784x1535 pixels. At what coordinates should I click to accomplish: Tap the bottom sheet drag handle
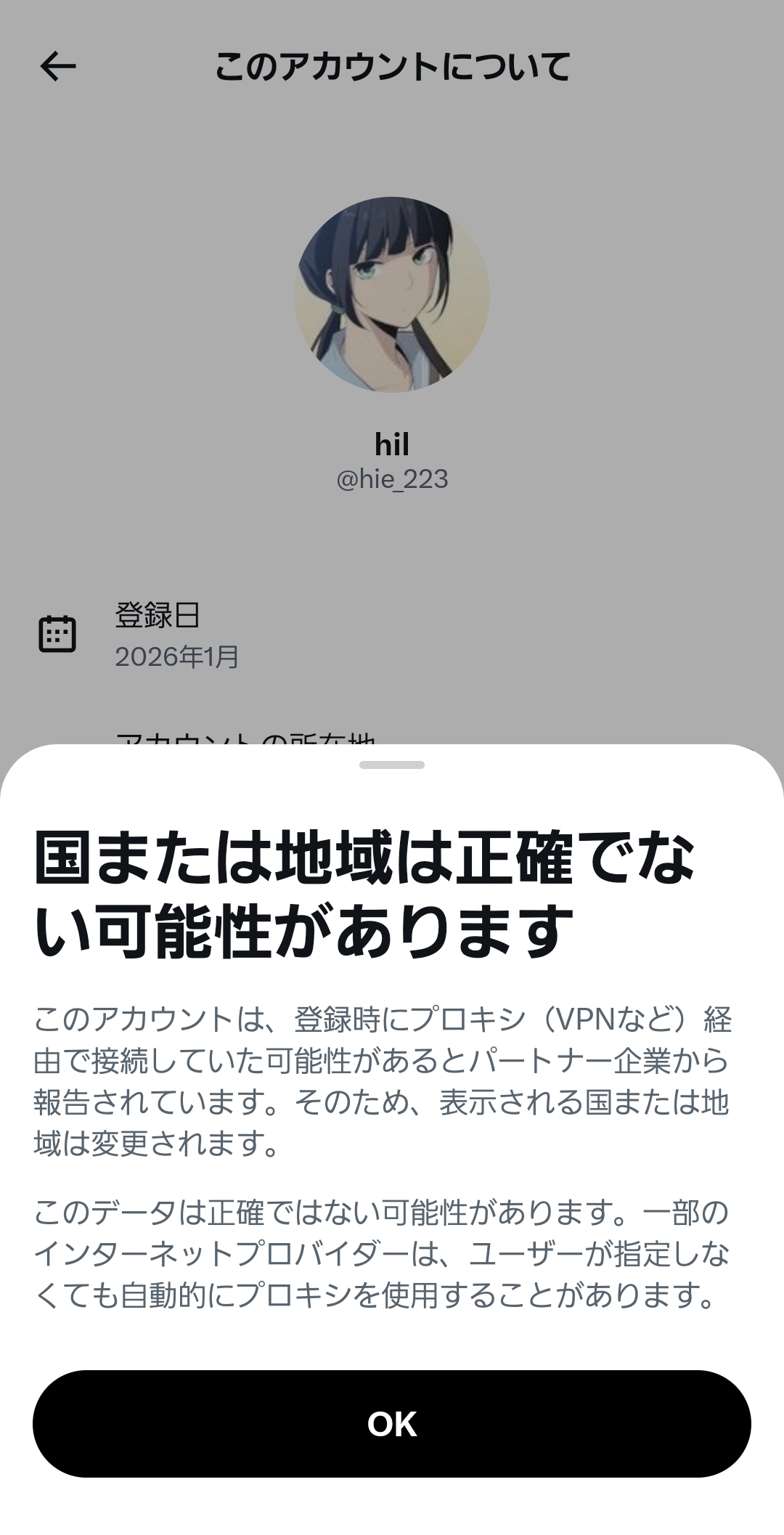392,765
